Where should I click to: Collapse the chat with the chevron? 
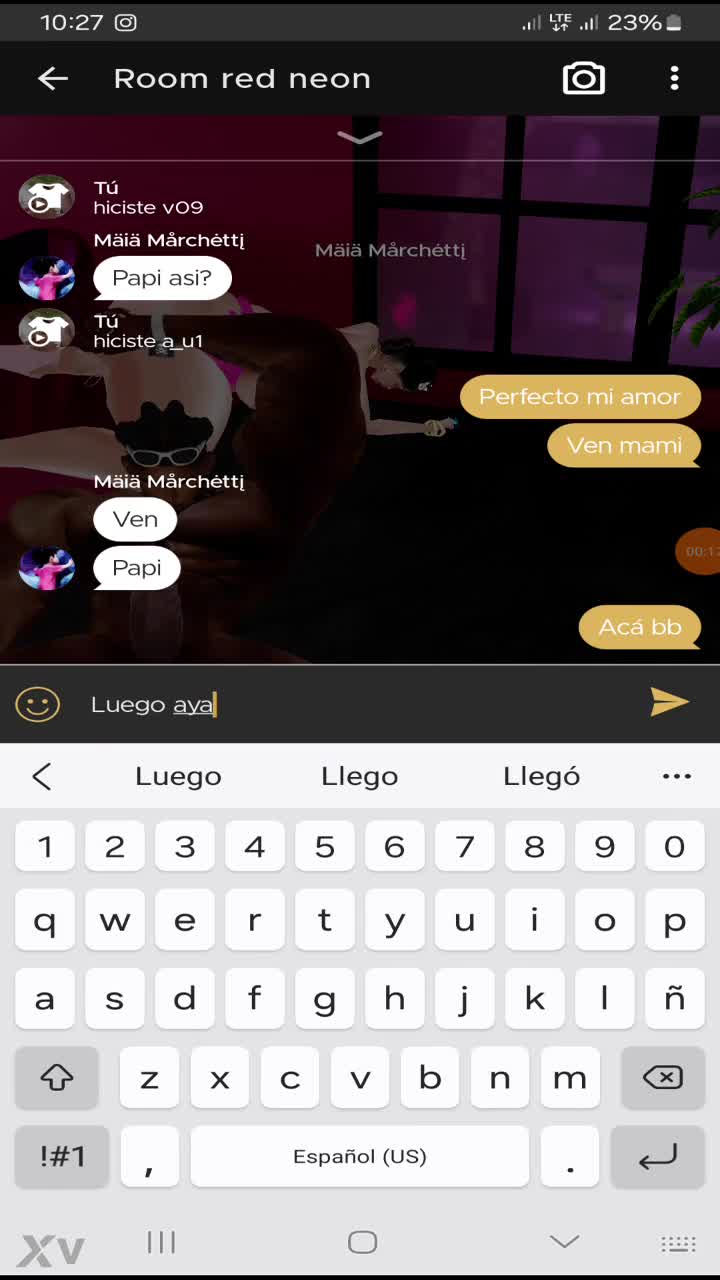(359, 137)
